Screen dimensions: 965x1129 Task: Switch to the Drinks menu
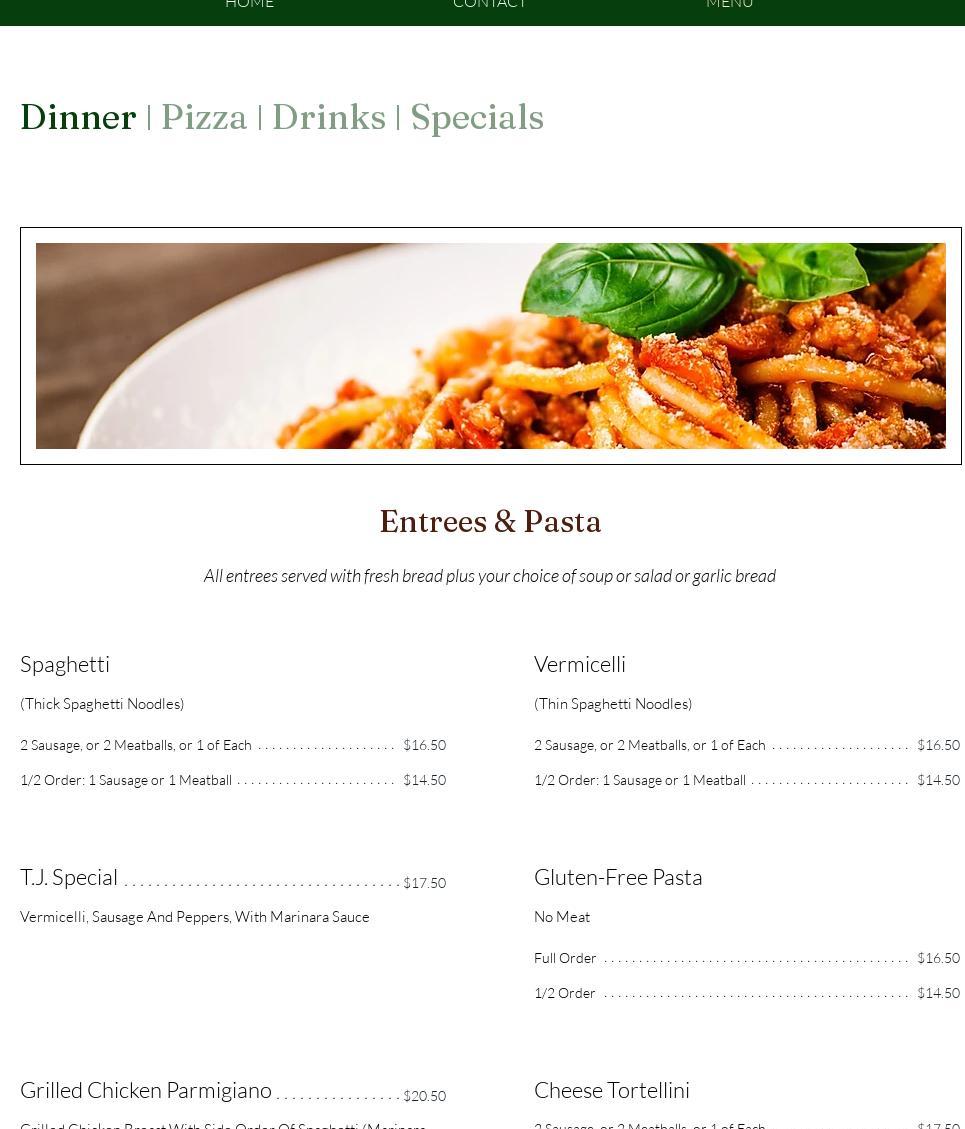click(x=328, y=118)
